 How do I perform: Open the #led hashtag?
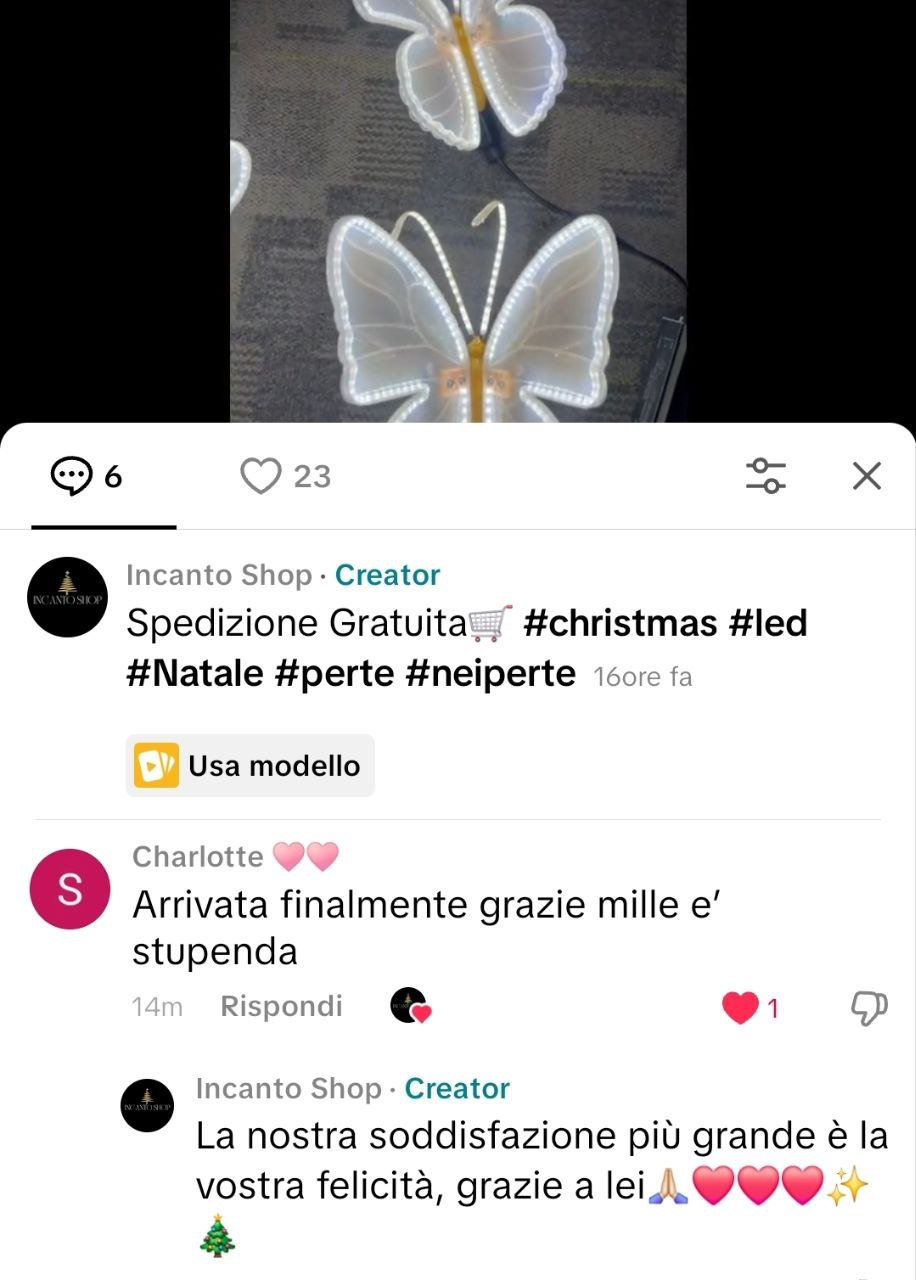tap(768, 624)
